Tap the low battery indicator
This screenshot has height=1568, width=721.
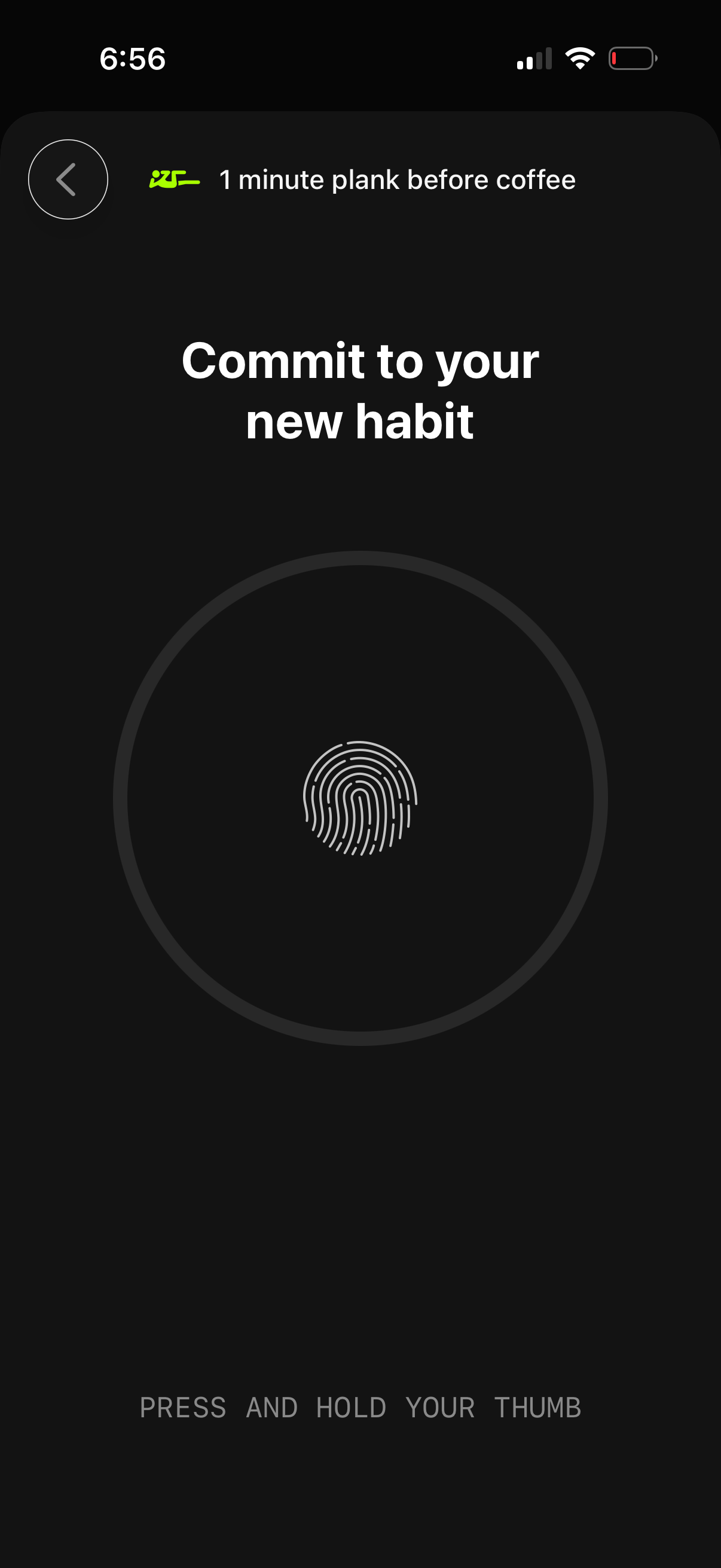click(633, 58)
